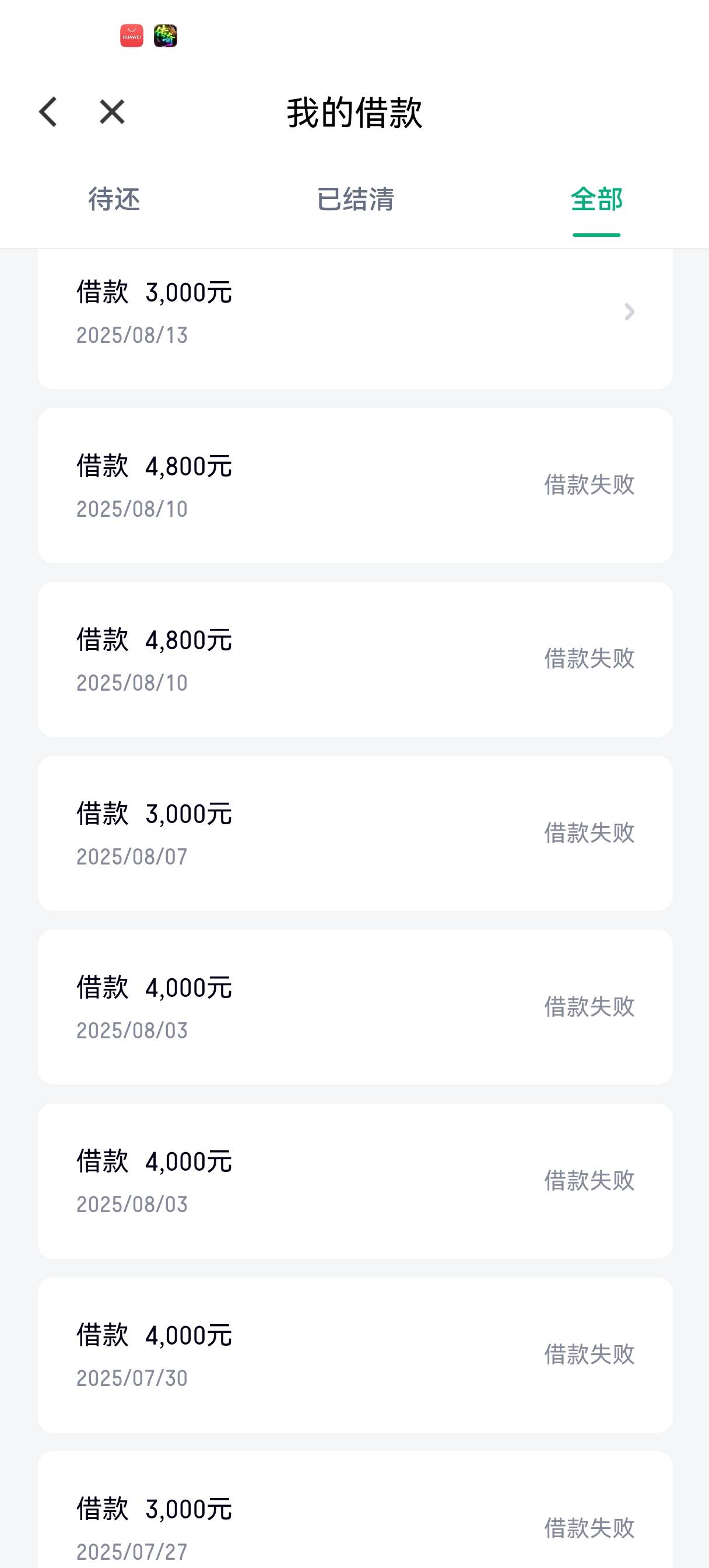The height and width of the screenshot is (1568, 709).
Task: Open the 3,000元 loan dated 2025/08/07
Action: [356, 832]
